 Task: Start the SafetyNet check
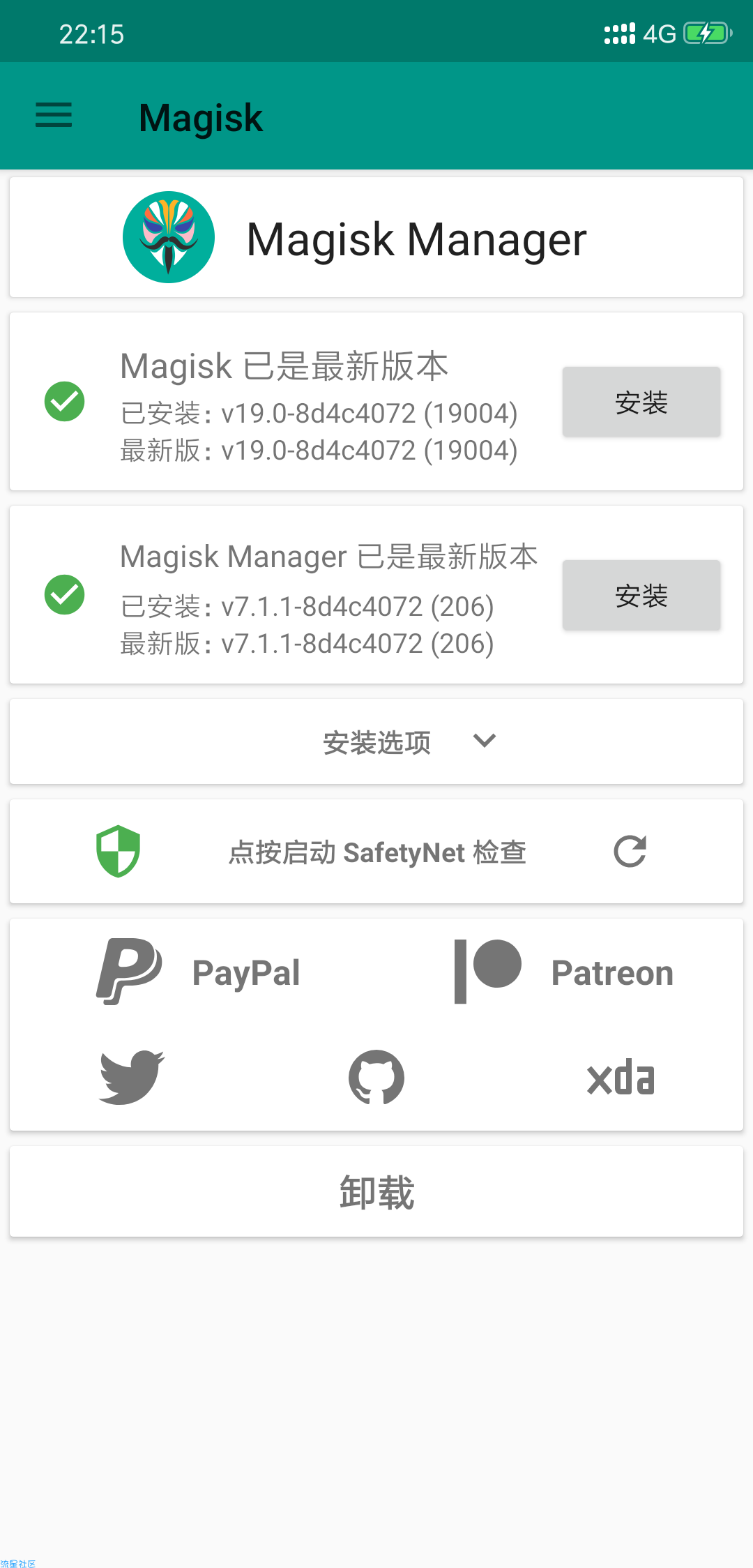coord(376,852)
